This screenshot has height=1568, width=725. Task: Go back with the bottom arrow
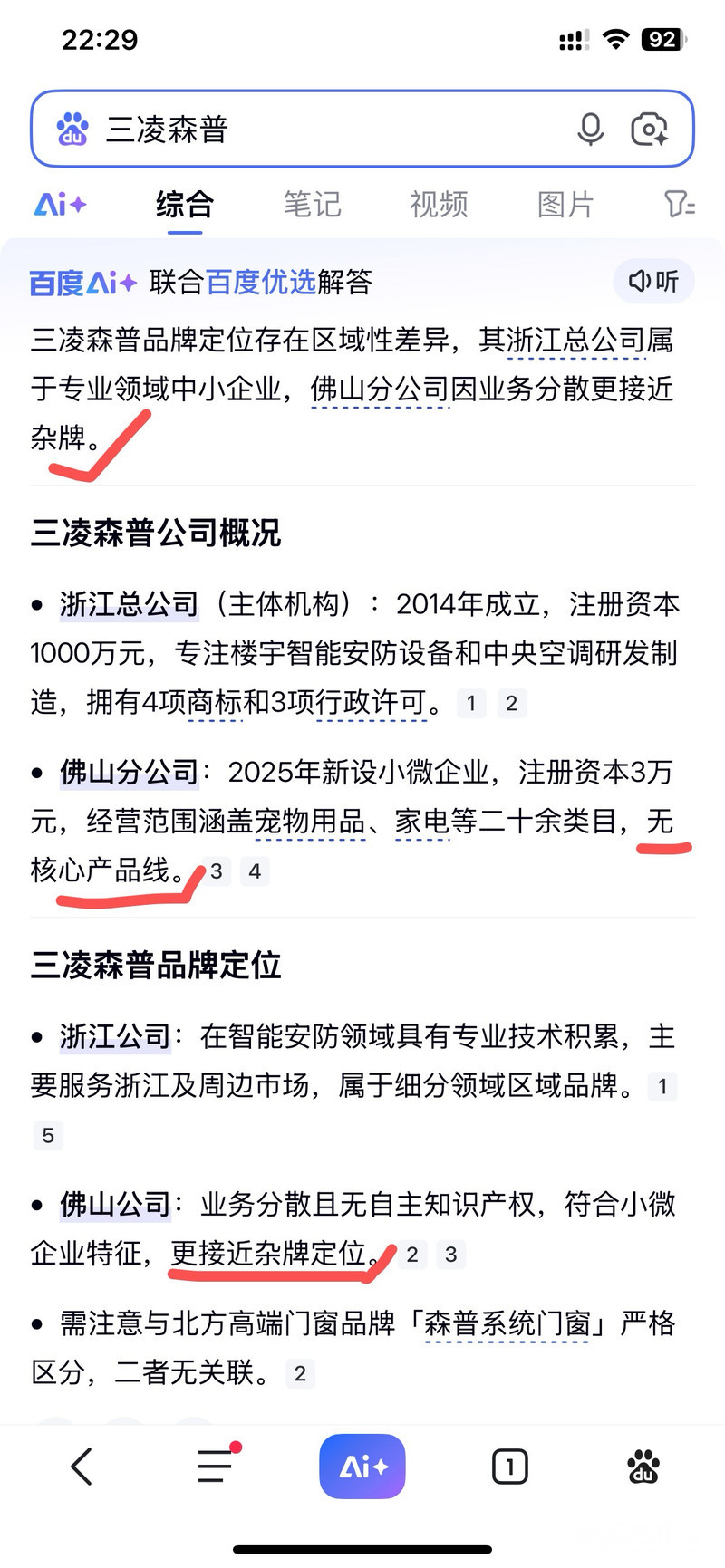pos(82,1466)
